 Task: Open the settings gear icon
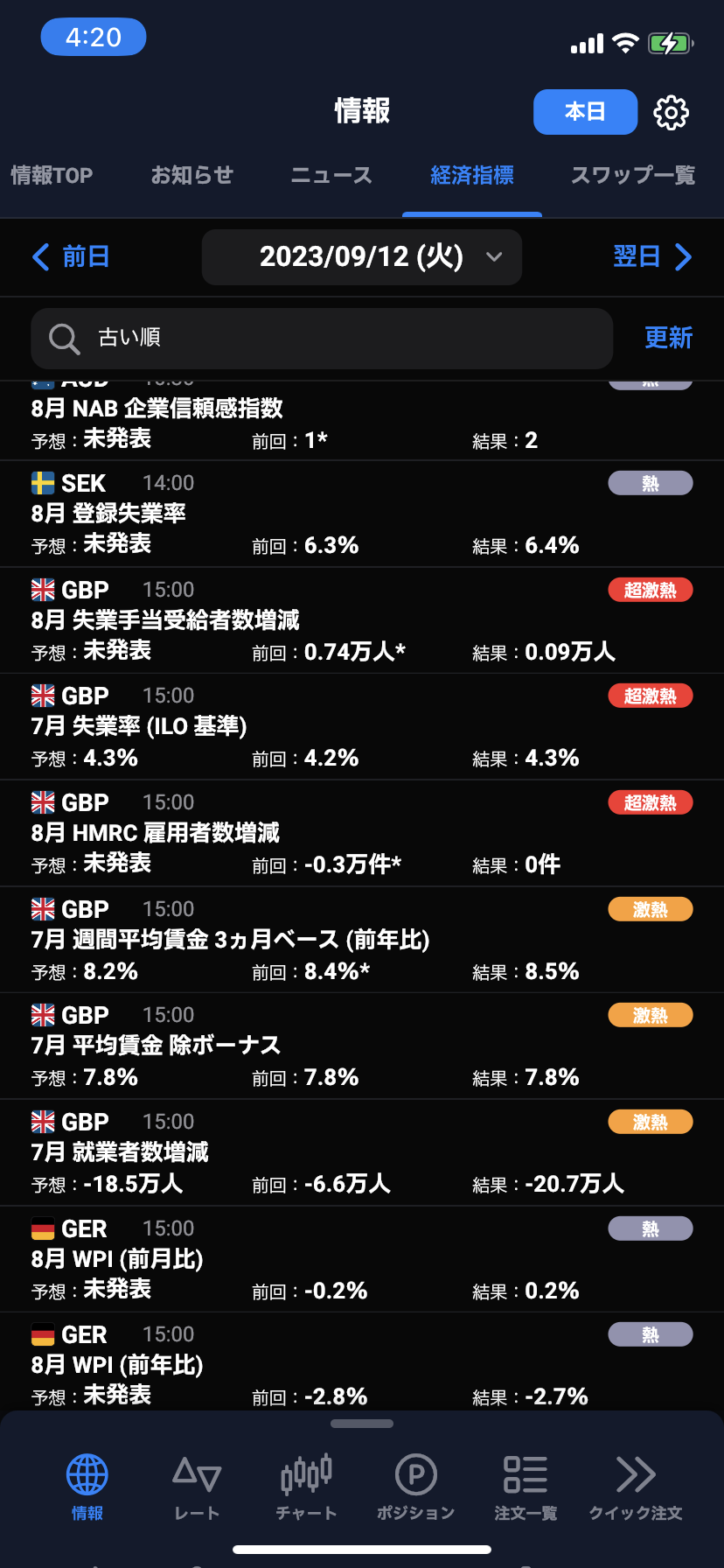(671, 112)
